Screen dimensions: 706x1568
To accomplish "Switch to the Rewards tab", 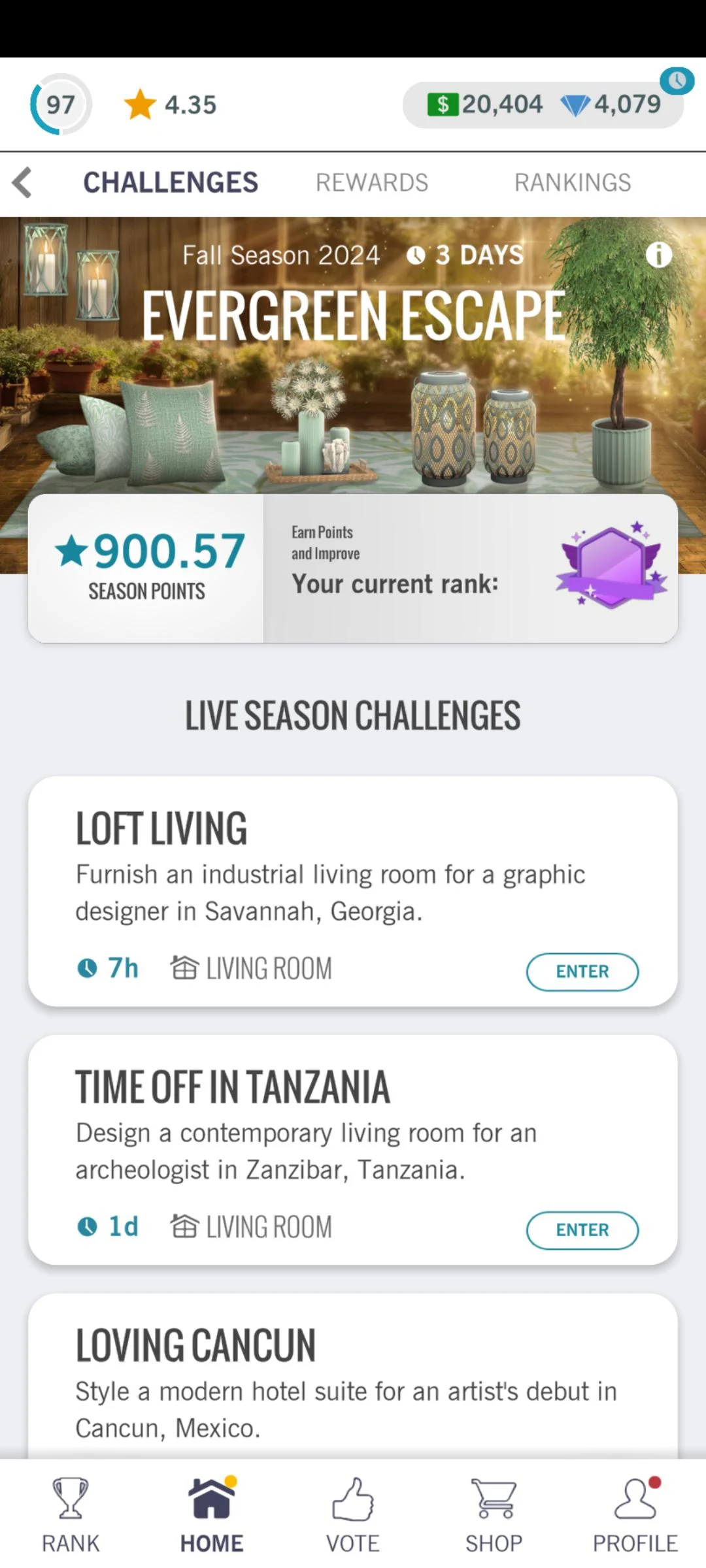I will (371, 183).
